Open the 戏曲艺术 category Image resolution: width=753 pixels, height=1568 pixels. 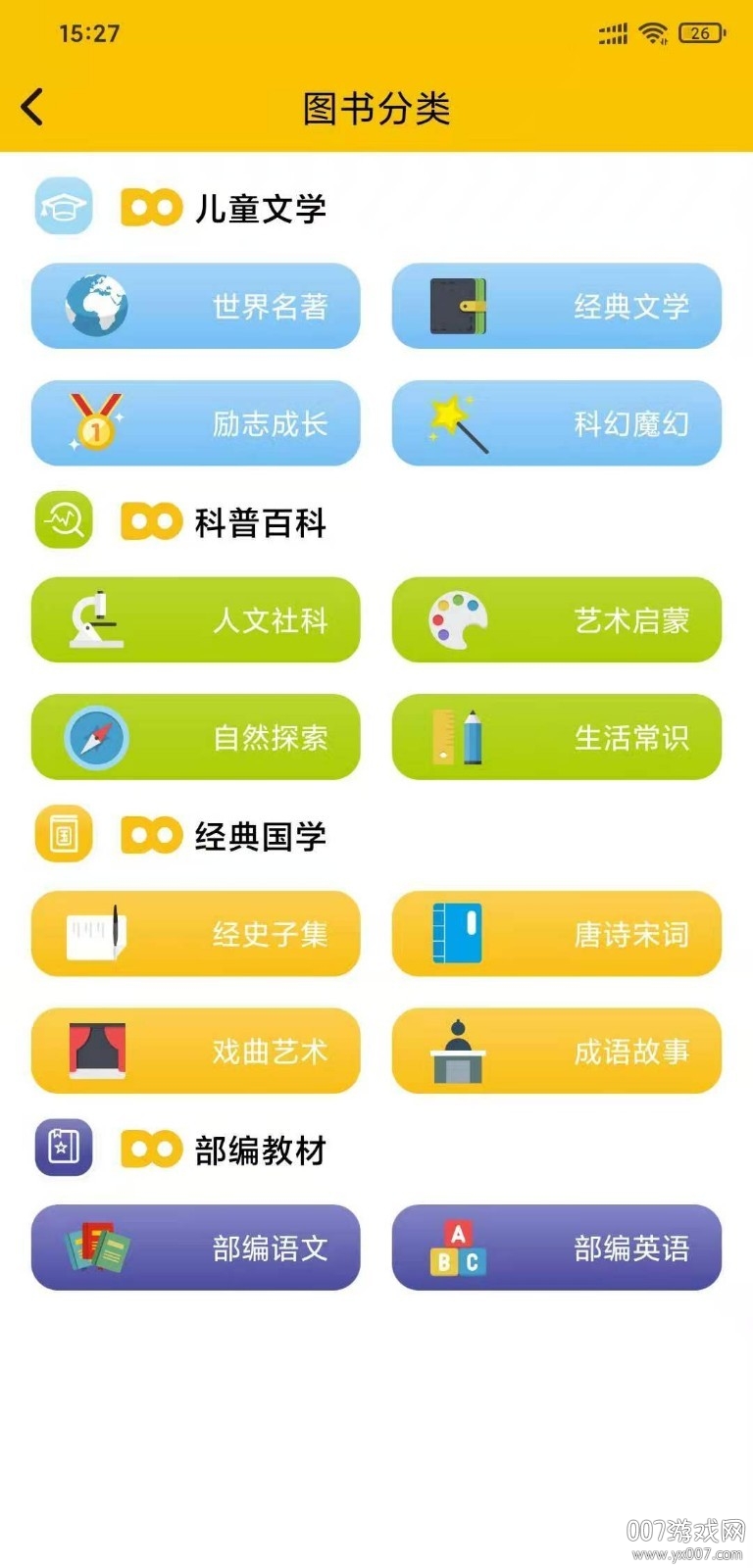pos(196,1051)
